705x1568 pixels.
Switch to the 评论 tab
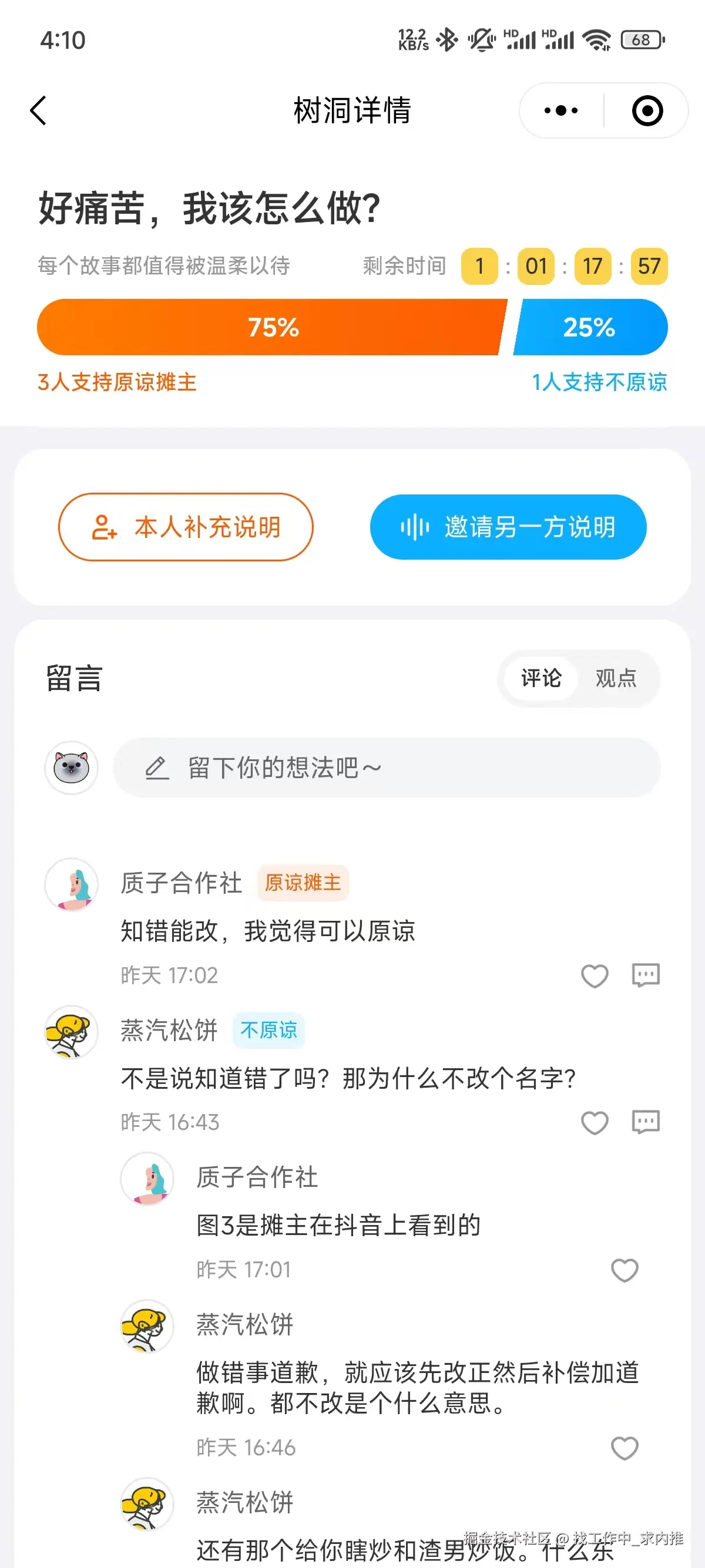pos(540,678)
